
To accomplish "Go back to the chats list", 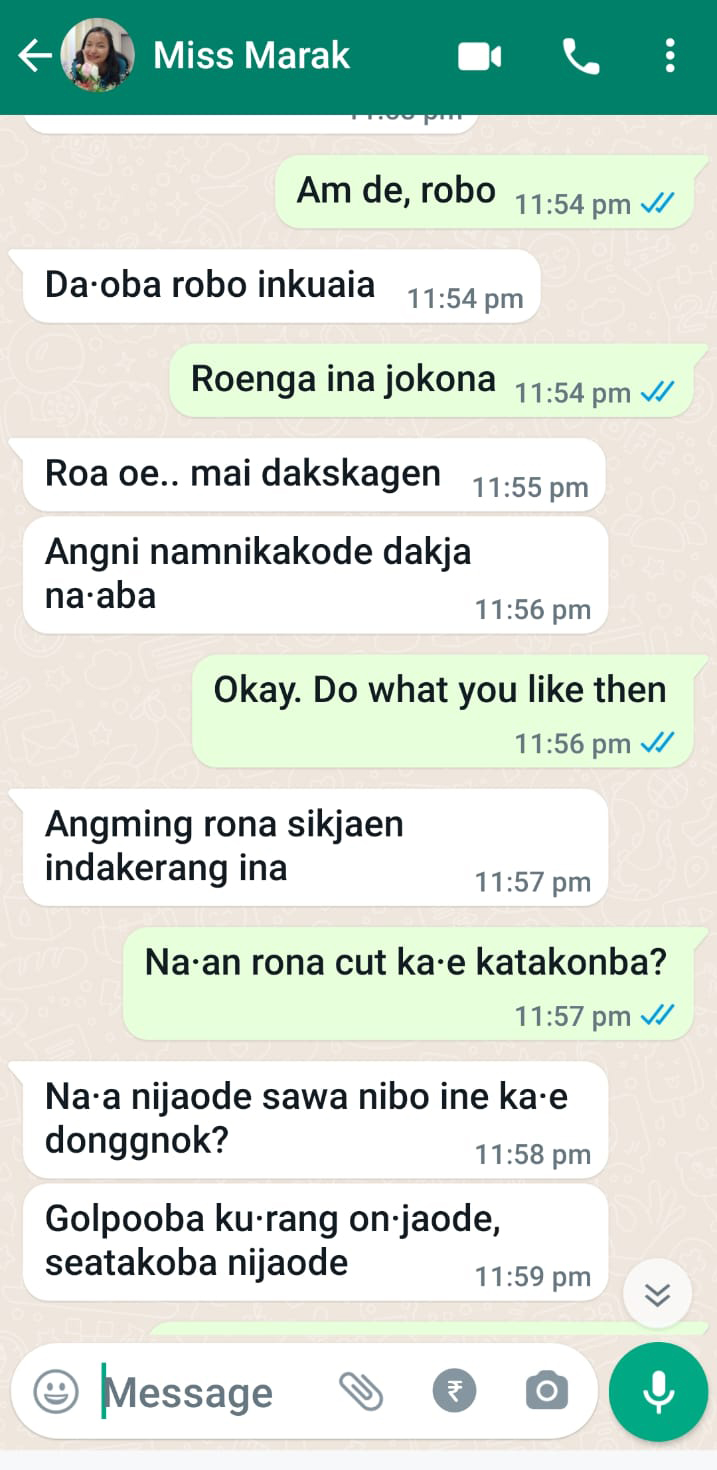I will pyautogui.click(x=34, y=57).
